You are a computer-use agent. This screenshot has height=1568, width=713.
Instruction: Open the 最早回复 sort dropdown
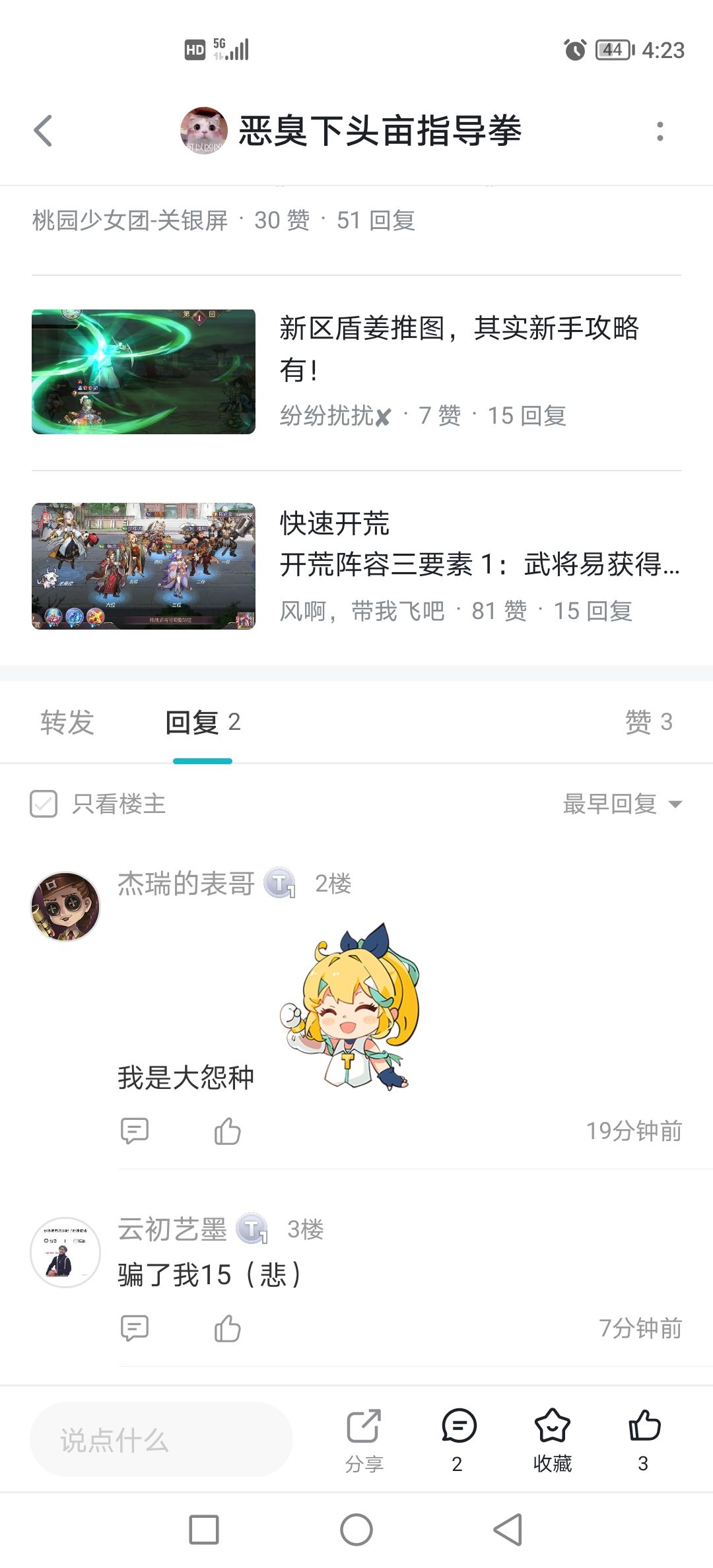point(619,804)
